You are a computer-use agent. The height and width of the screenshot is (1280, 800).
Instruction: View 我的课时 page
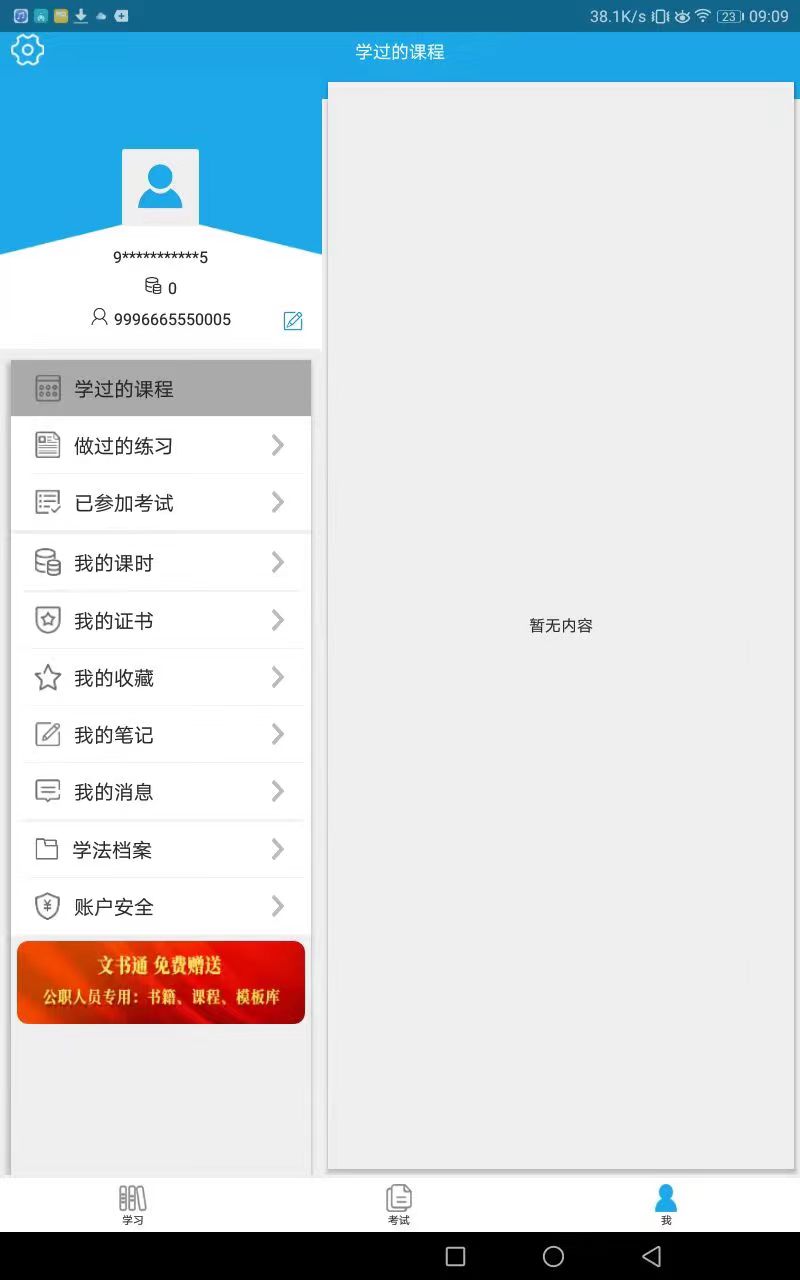pyautogui.click(x=160, y=563)
